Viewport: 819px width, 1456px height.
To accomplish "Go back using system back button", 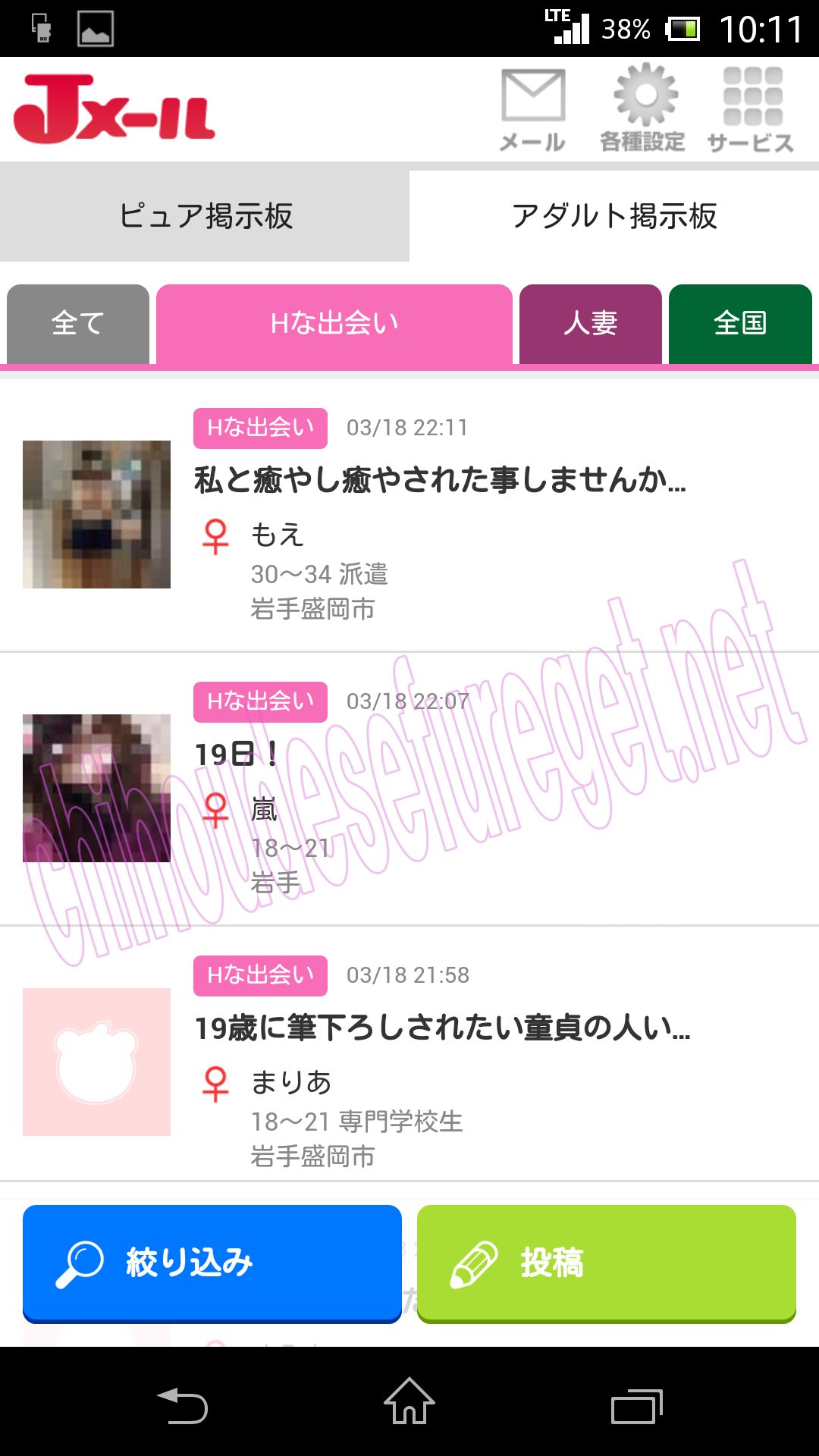I will coord(182,1405).
